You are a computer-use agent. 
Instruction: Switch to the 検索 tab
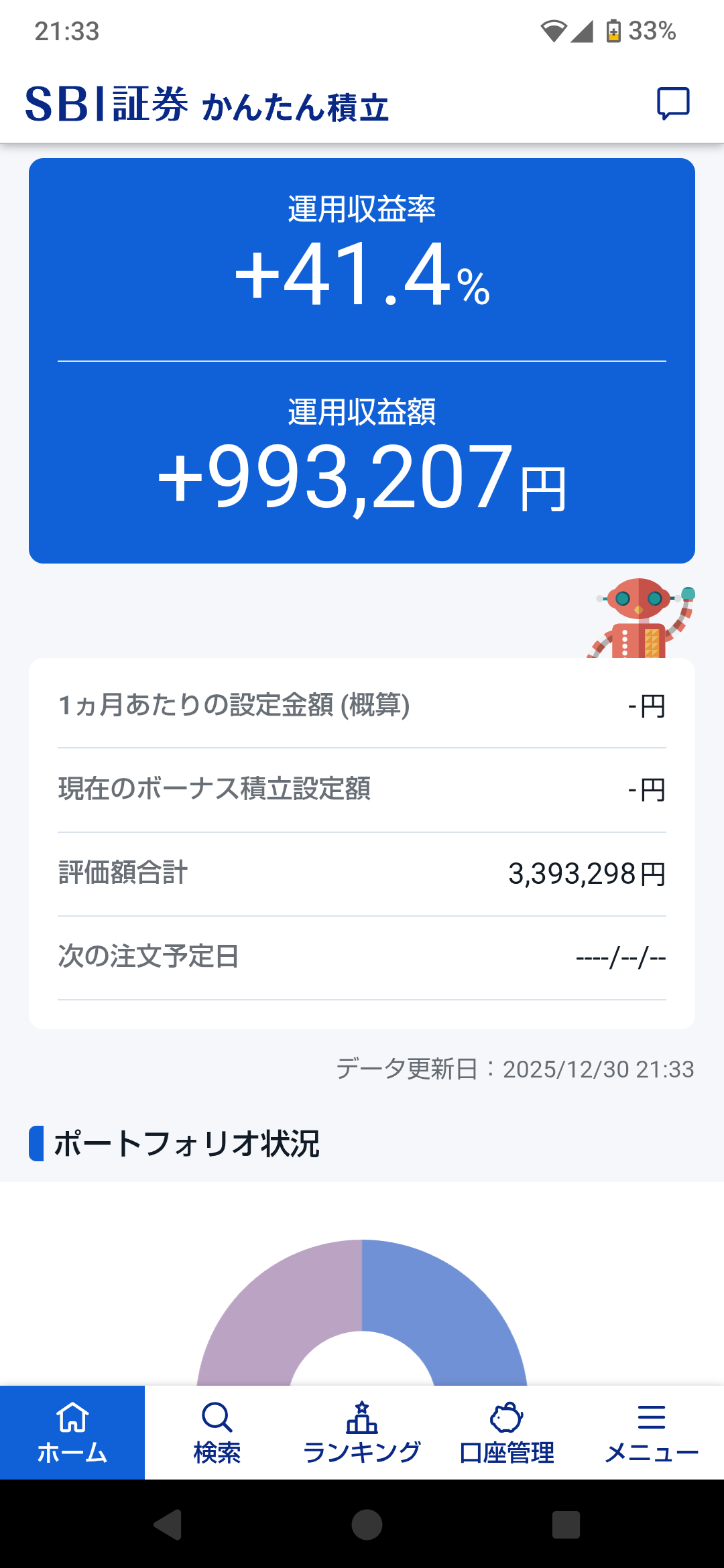217,1433
